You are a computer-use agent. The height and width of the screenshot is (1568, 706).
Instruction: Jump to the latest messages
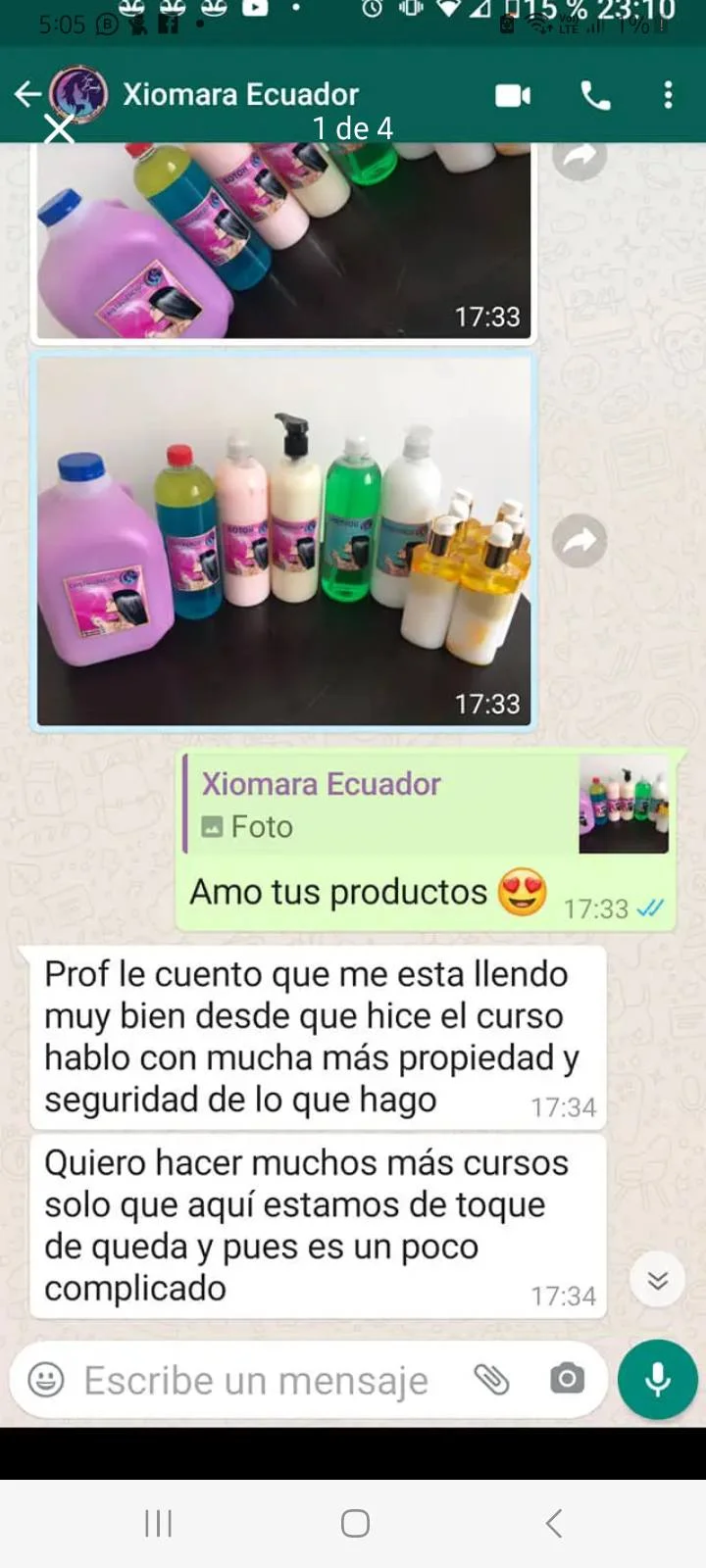point(657,1280)
